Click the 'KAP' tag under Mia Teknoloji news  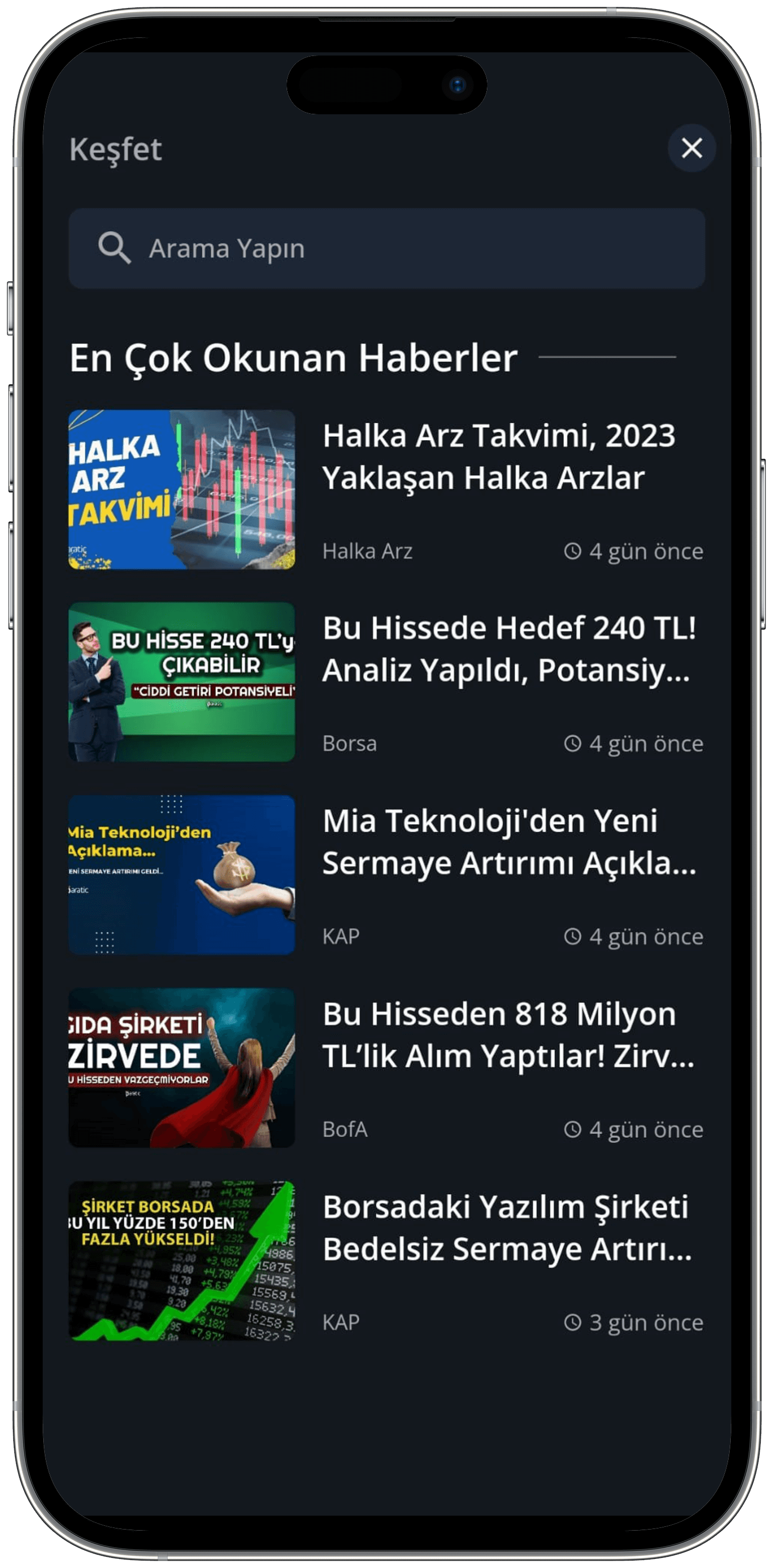click(341, 936)
